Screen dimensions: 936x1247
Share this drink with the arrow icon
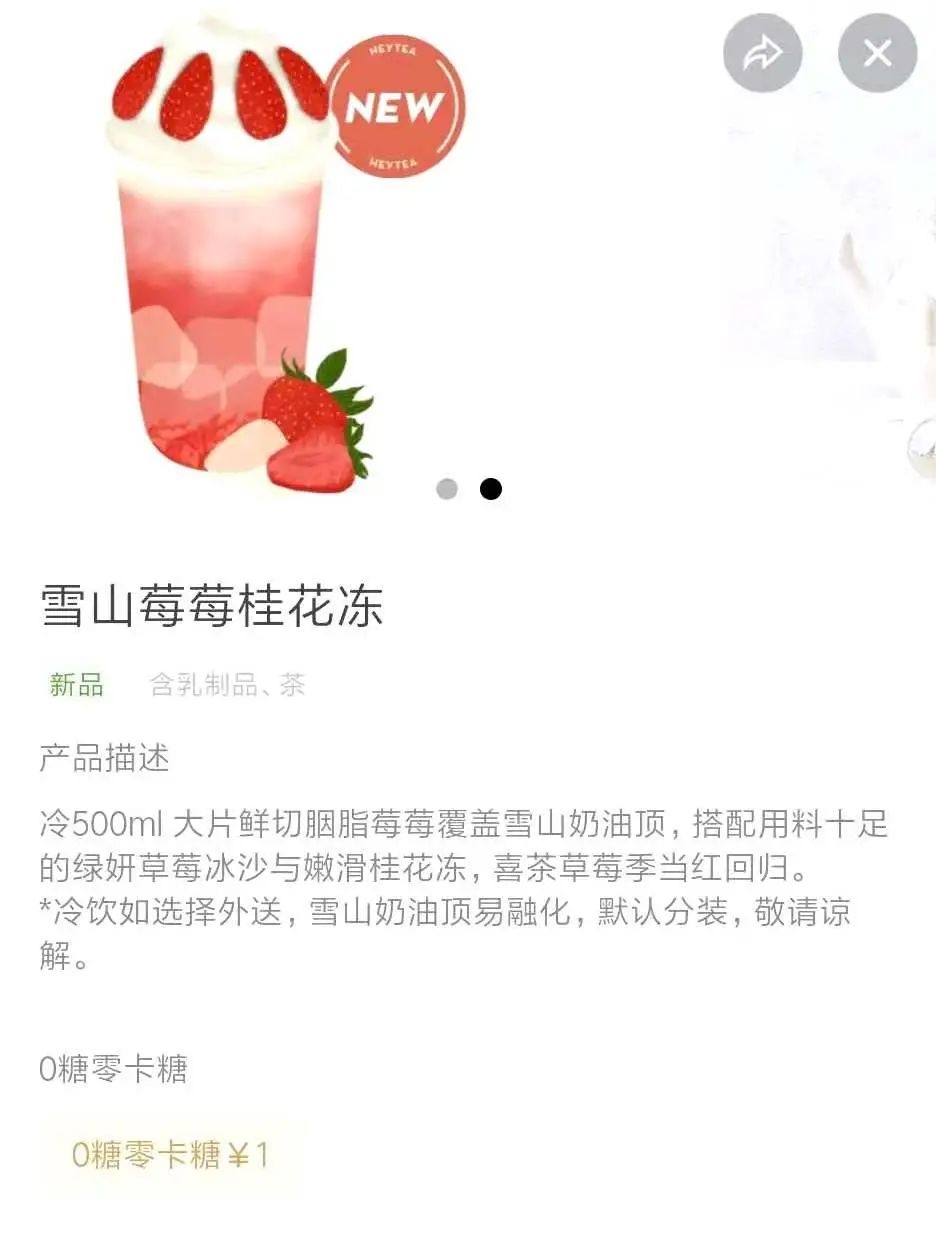(762, 53)
